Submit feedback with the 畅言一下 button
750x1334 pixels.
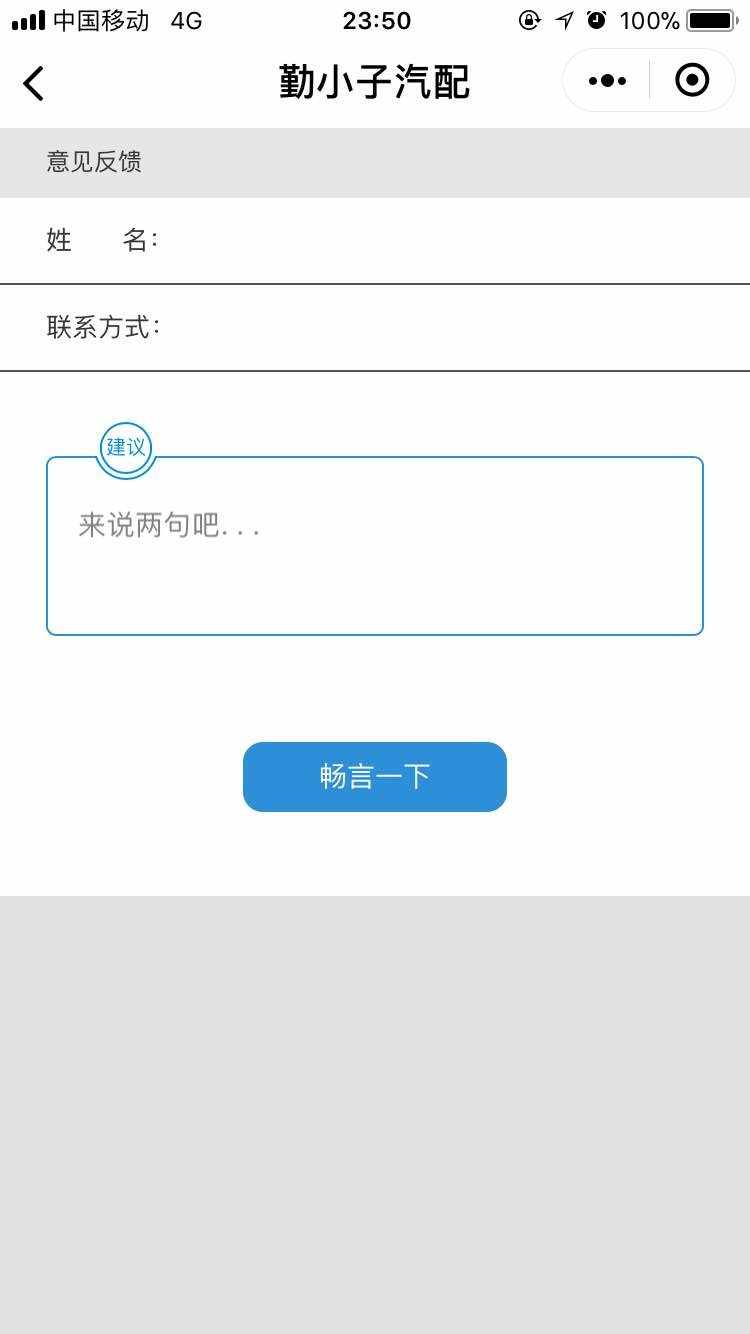tap(375, 777)
